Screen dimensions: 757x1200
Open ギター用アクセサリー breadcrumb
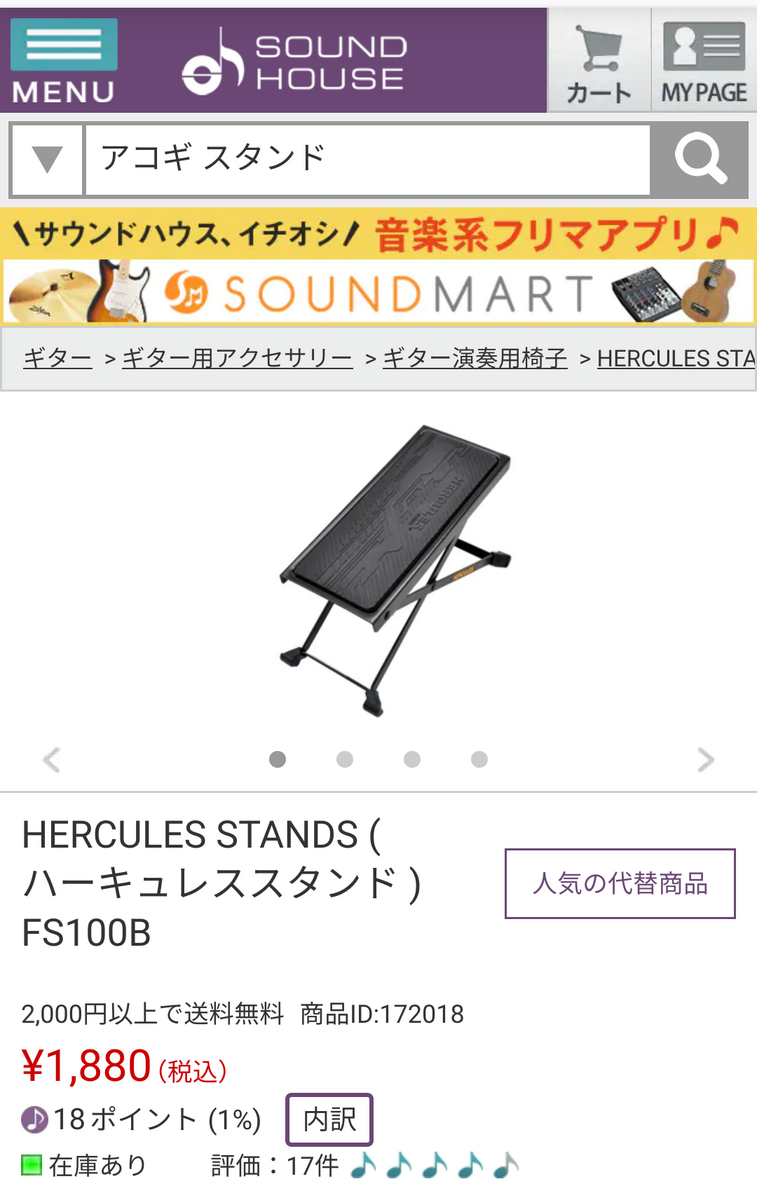pyautogui.click(x=237, y=358)
